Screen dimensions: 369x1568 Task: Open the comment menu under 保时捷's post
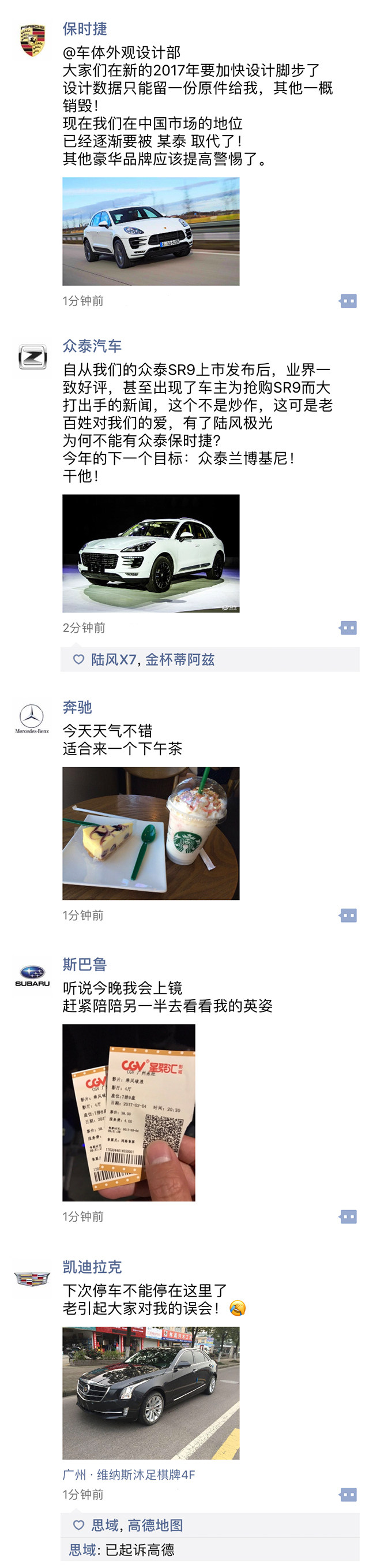click(348, 301)
